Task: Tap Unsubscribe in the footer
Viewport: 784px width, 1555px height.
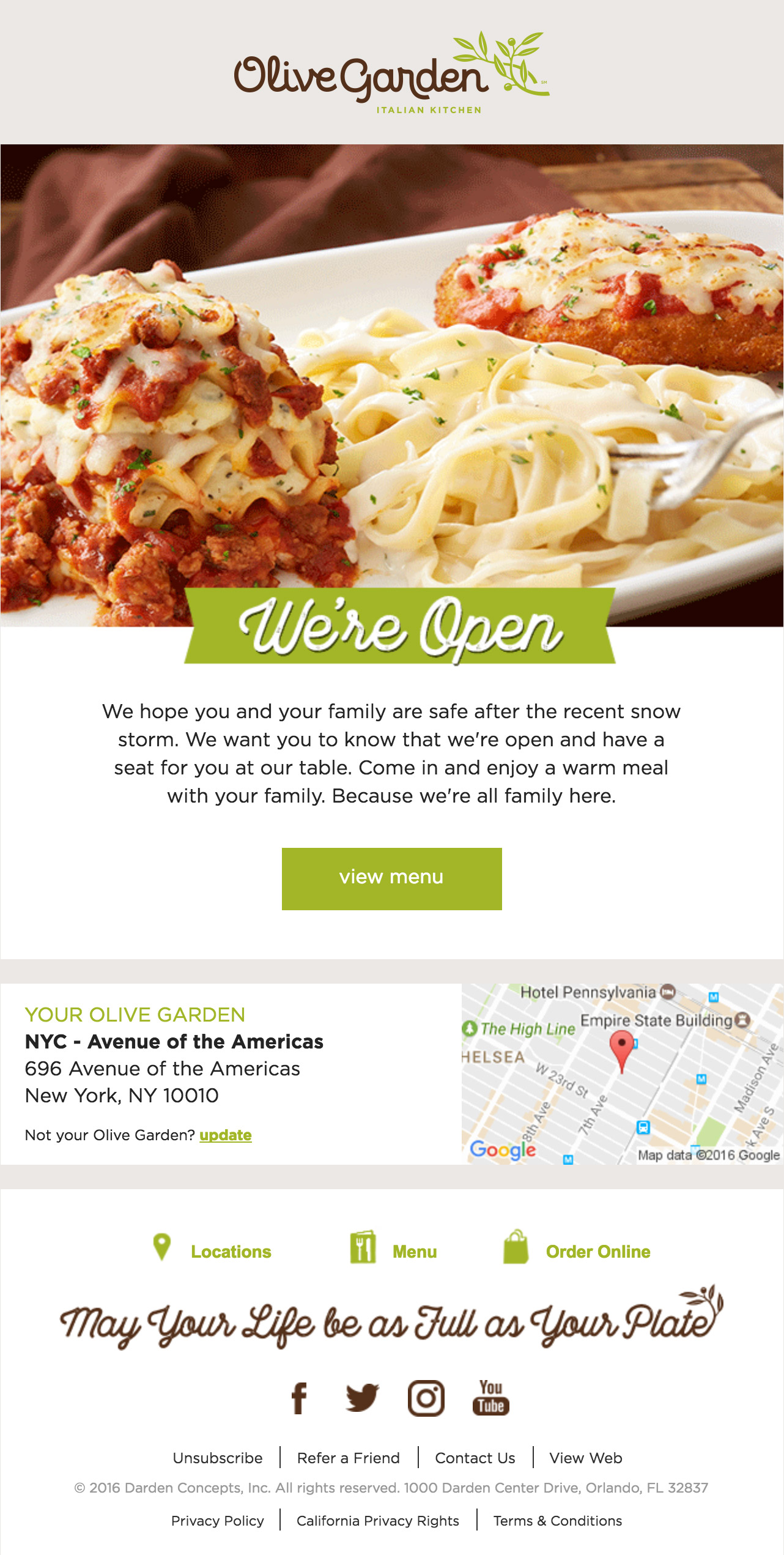Action: (x=218, y=1458)
